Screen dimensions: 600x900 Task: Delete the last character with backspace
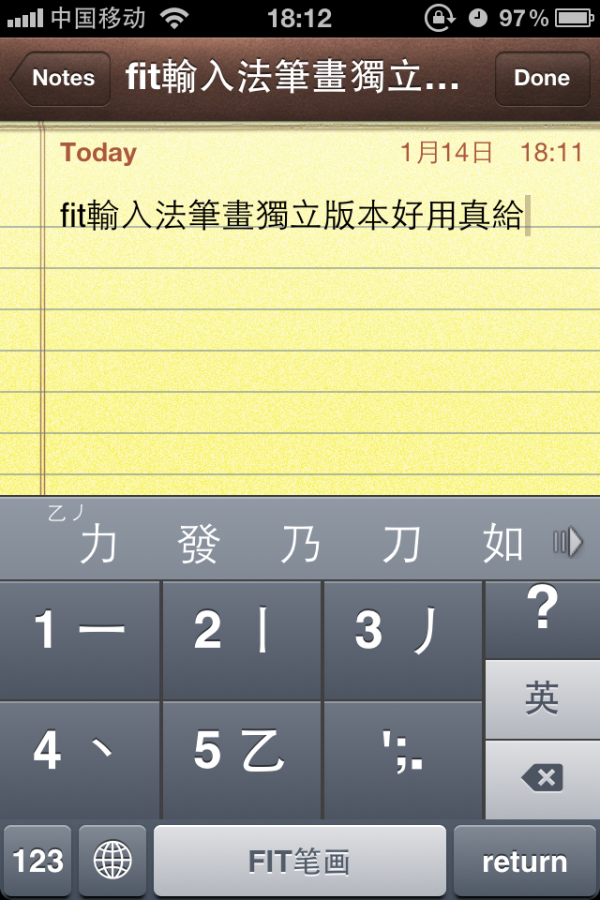click(542, 779)
